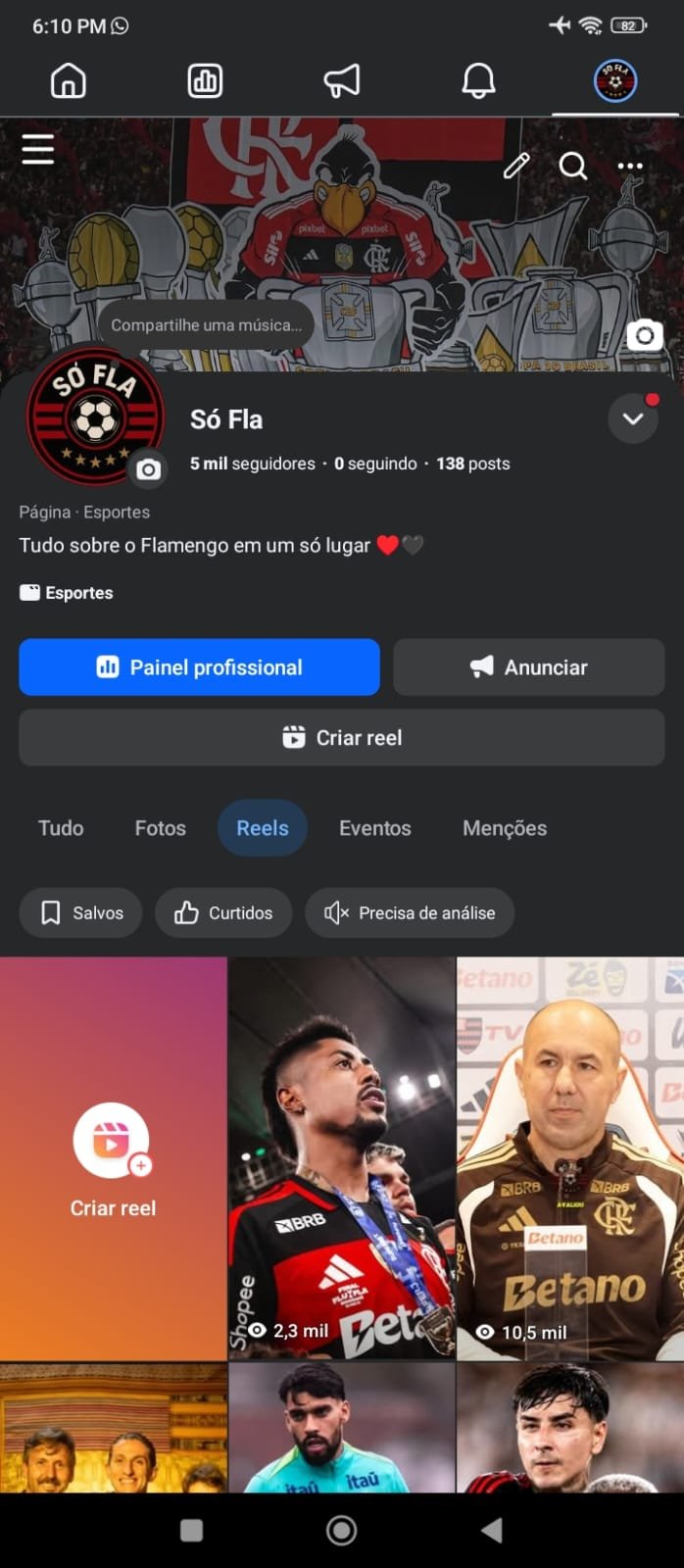The height and width of the screenshot is (1568, 684).
Task: Search within the Só Fla page
Action: pyautogui.click(x=573, y=166)
